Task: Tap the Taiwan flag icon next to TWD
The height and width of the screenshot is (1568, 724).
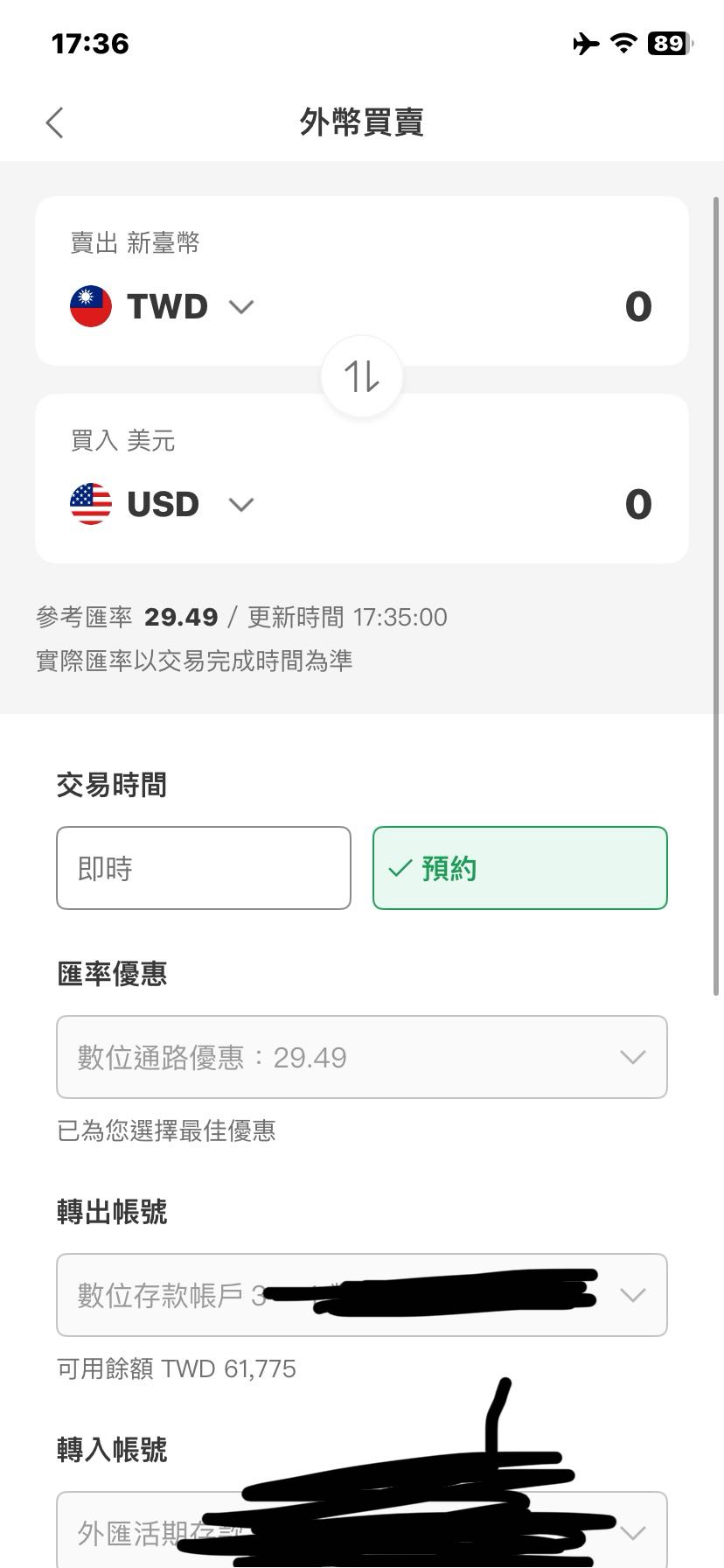Action: pyautogui.click(x=90, y=305)
